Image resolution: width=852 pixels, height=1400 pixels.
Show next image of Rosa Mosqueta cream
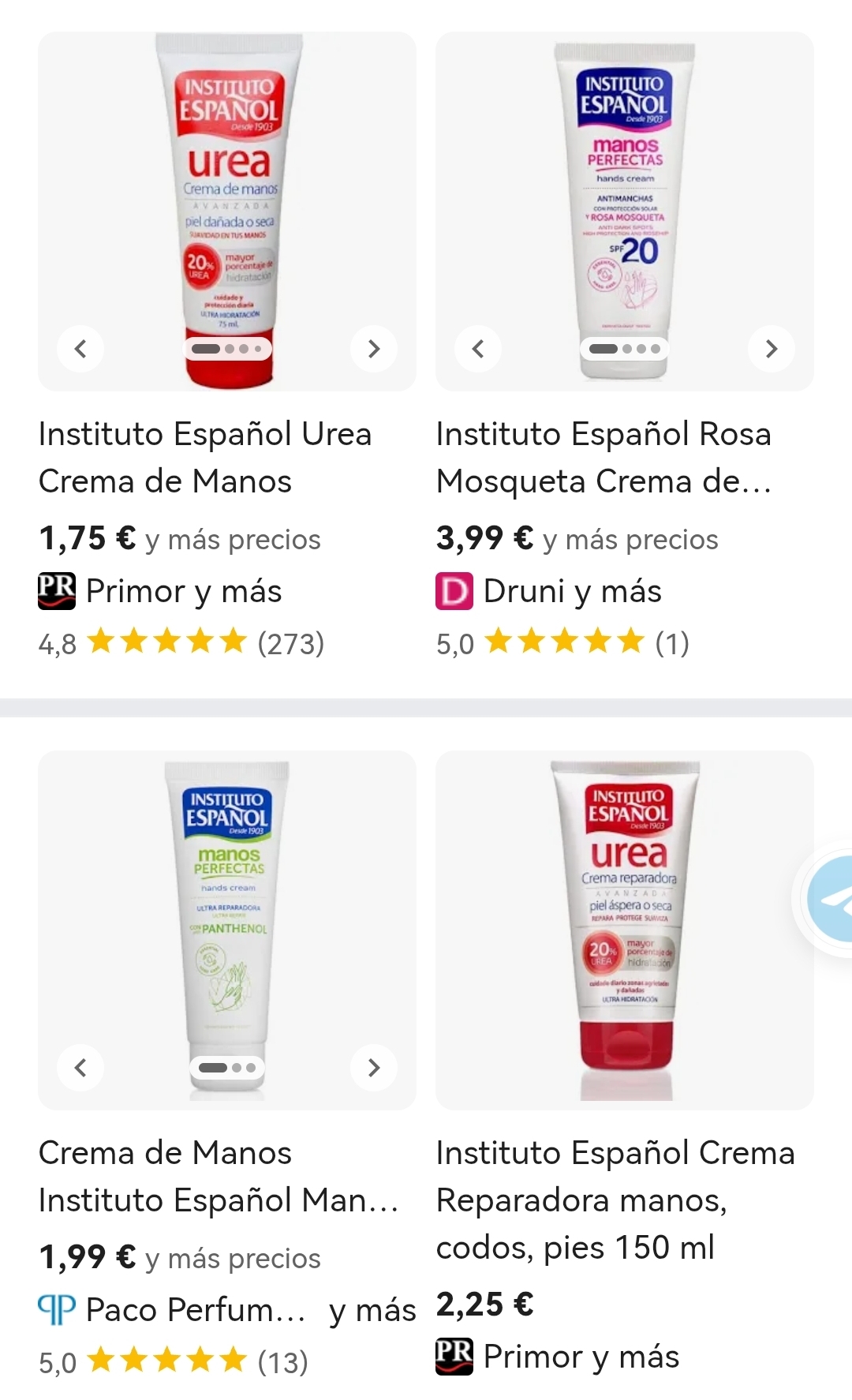point(772,348)
